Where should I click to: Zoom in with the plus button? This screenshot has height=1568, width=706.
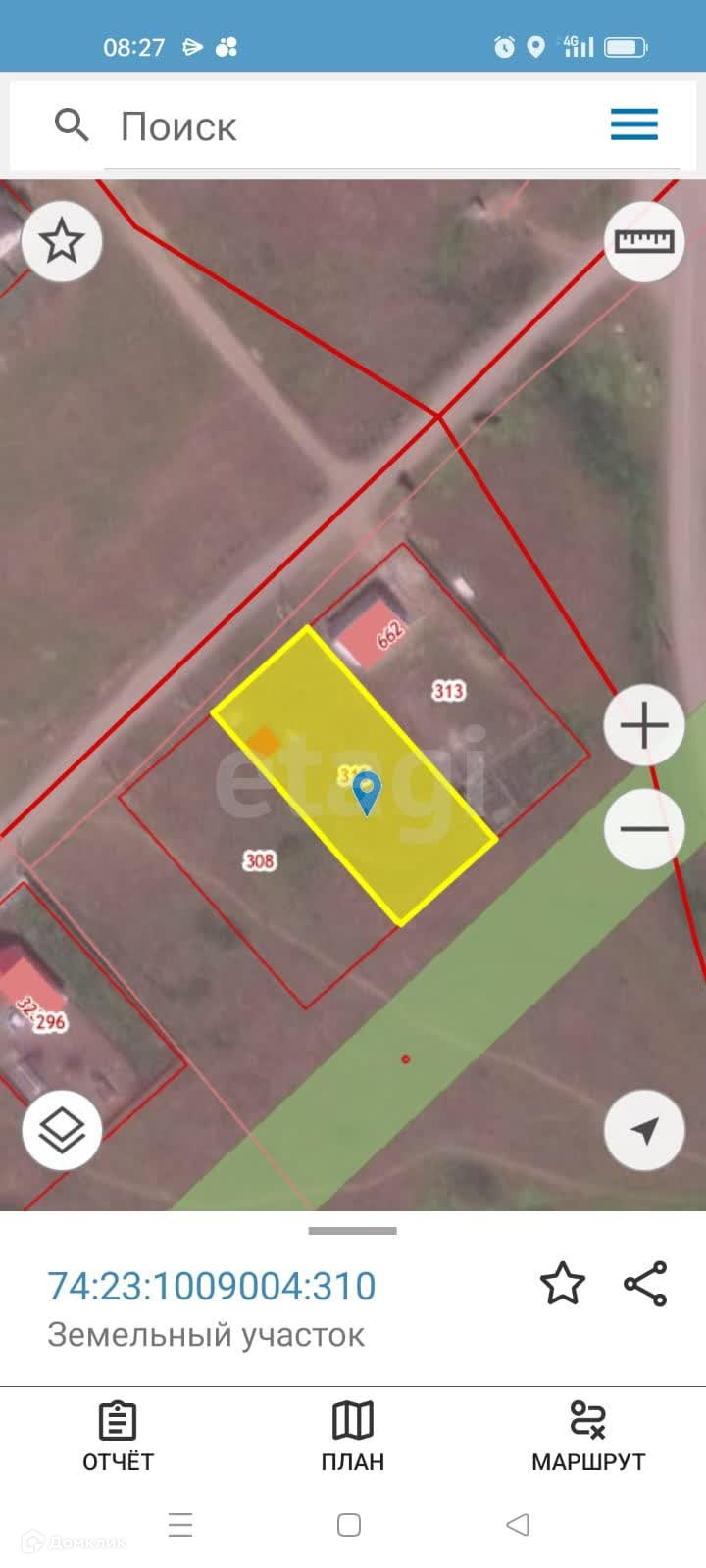coord(643,726)
